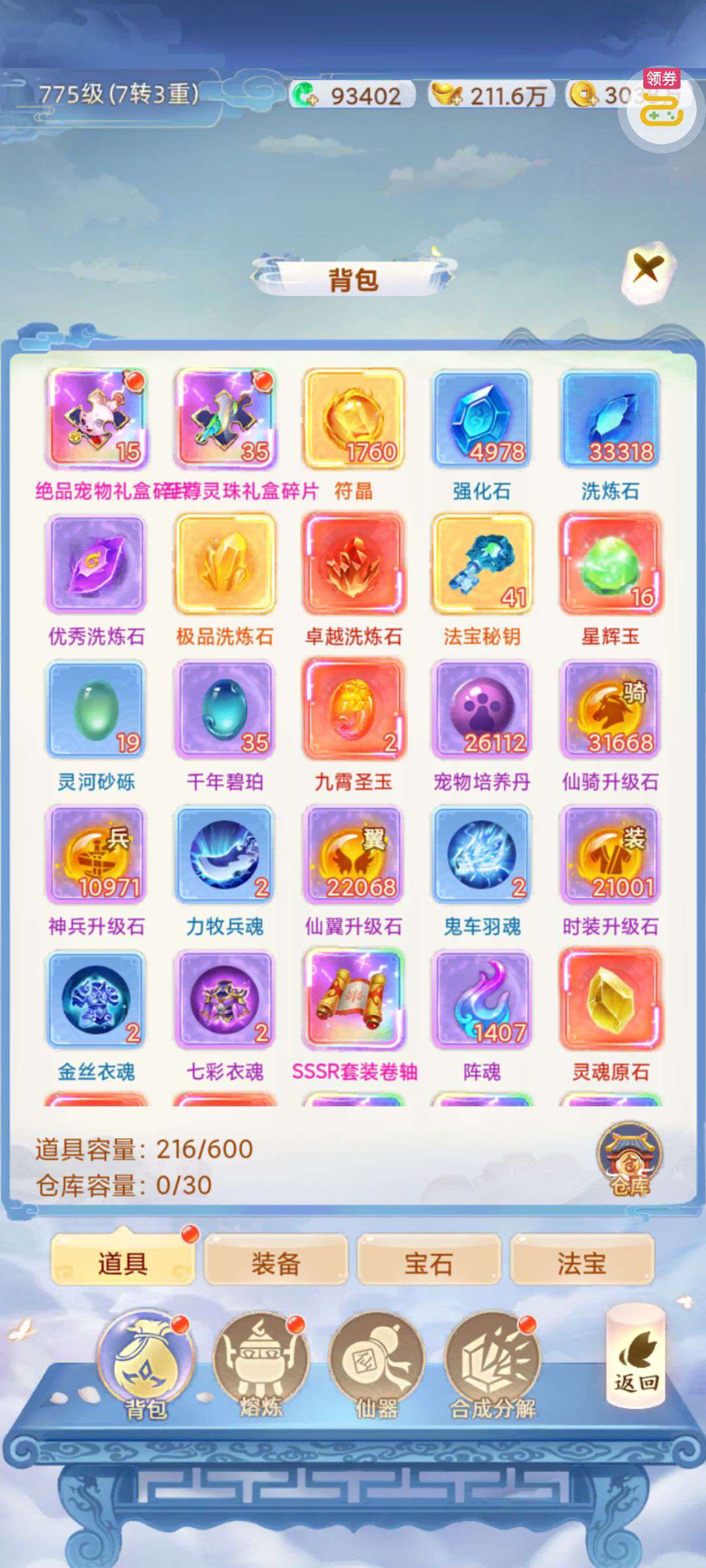The height and width of the screenshot is (1568, 706).
Task: Tap the 九霄圣玉 item
Action: (354, 710)
